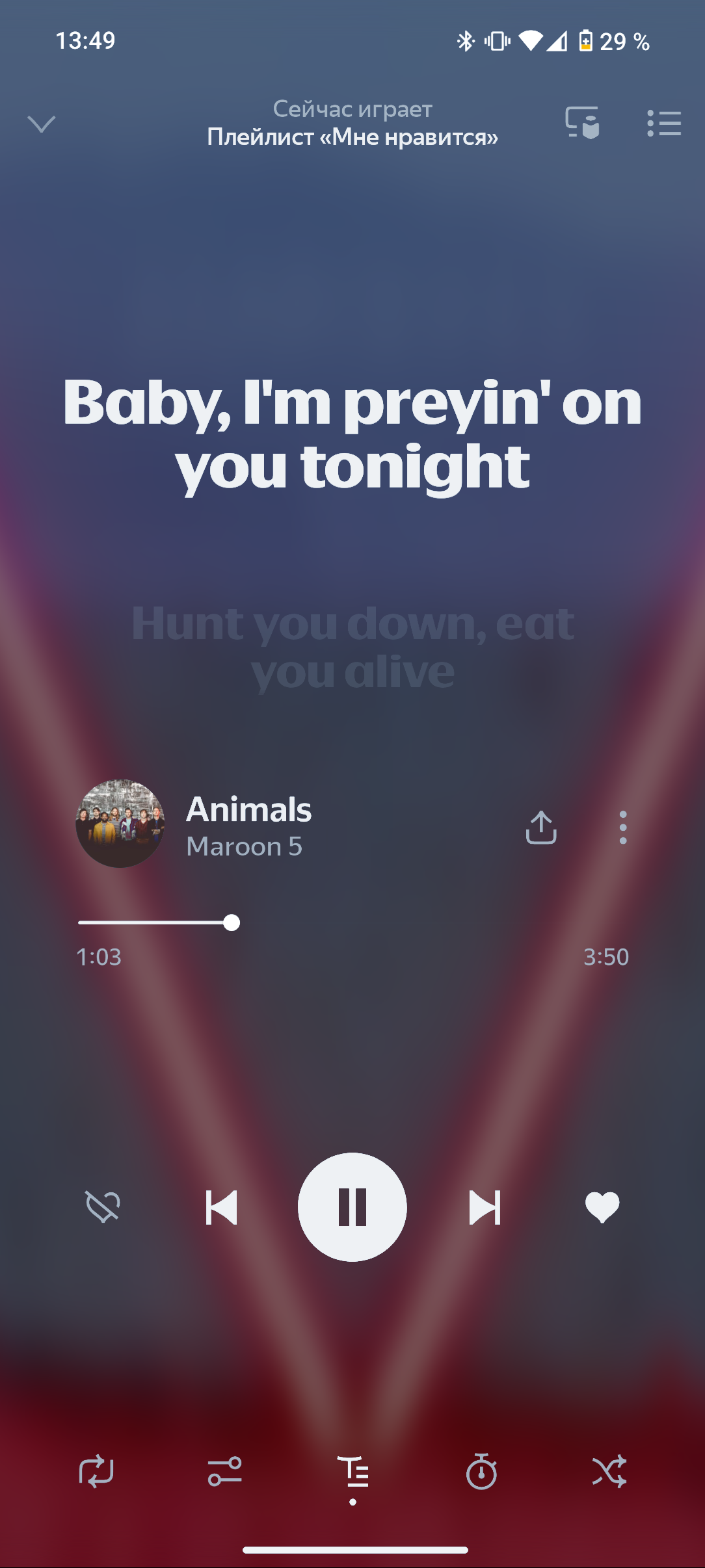Screen dimensions: 705x1568
Task: Toggle repeat mode
Action: pos(96,1472)
